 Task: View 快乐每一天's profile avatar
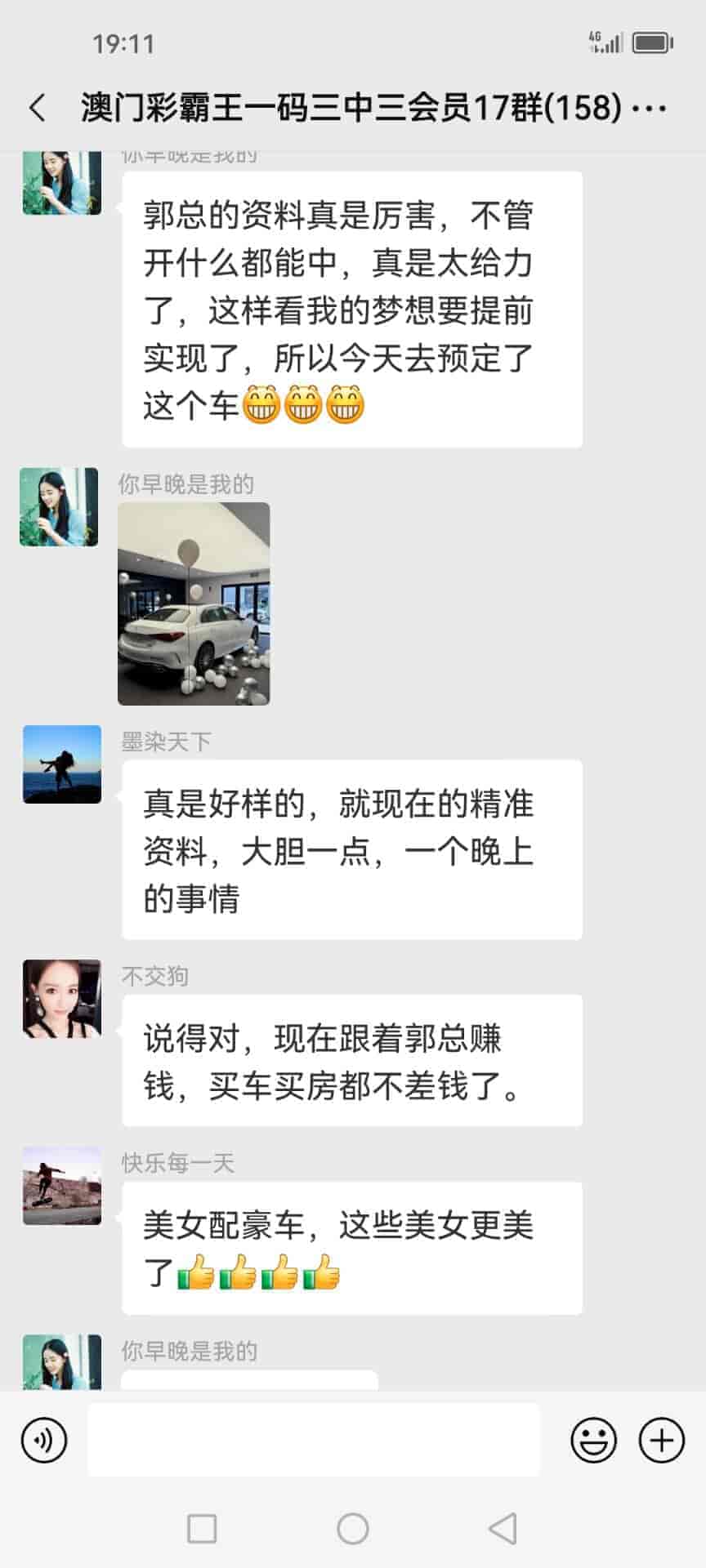tap(62, 1186)
